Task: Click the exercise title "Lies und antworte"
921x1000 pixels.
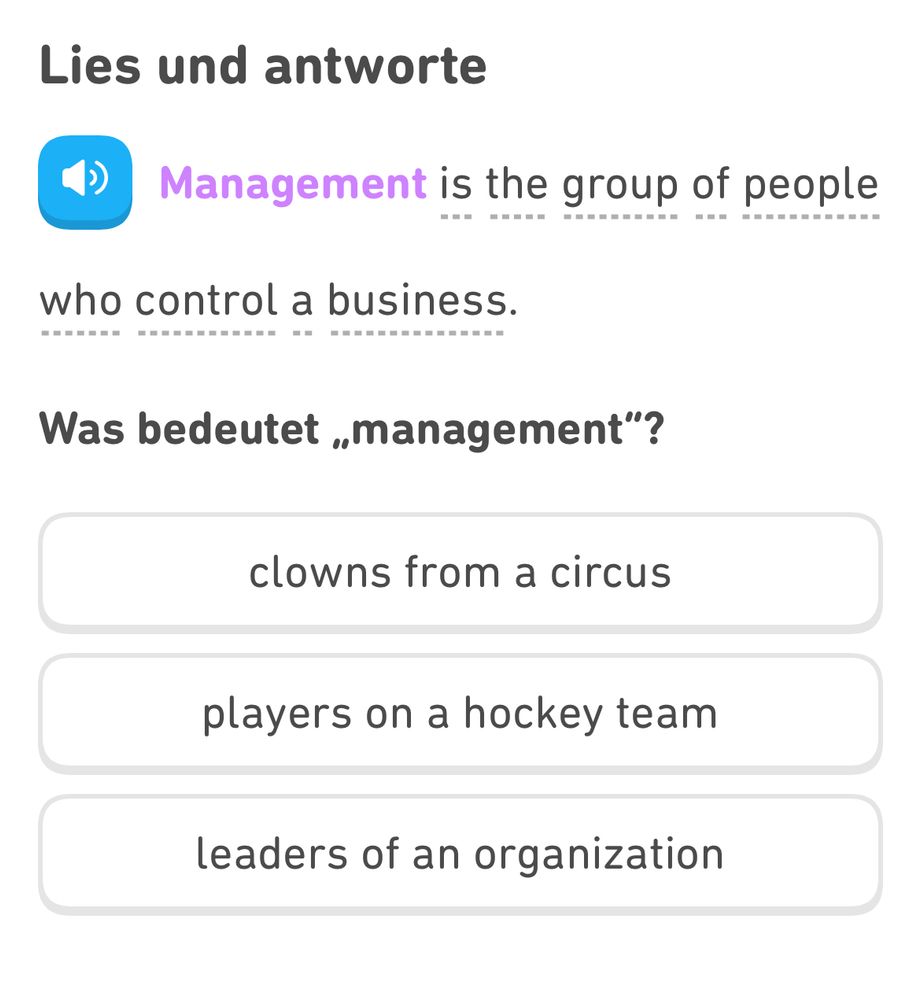Action: [x=263, y=65]
